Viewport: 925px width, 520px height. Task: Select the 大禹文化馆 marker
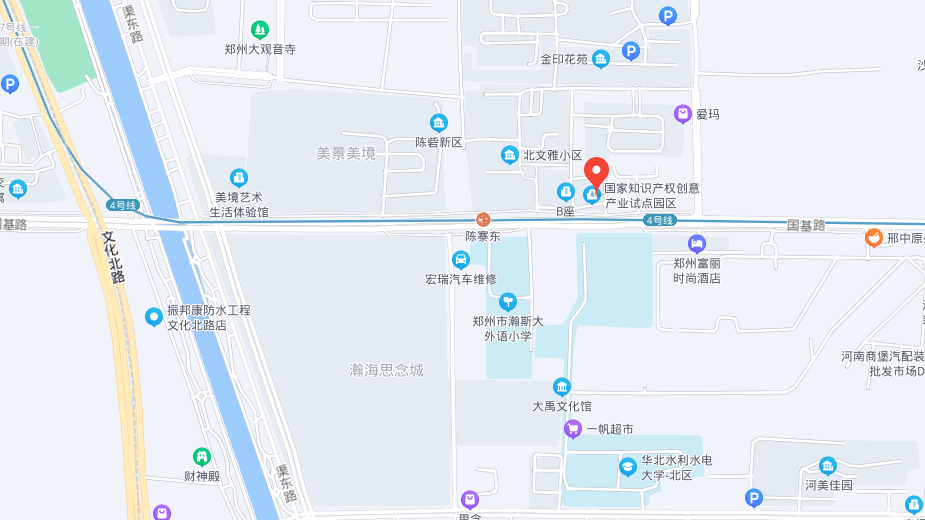(x=562, y=387)
